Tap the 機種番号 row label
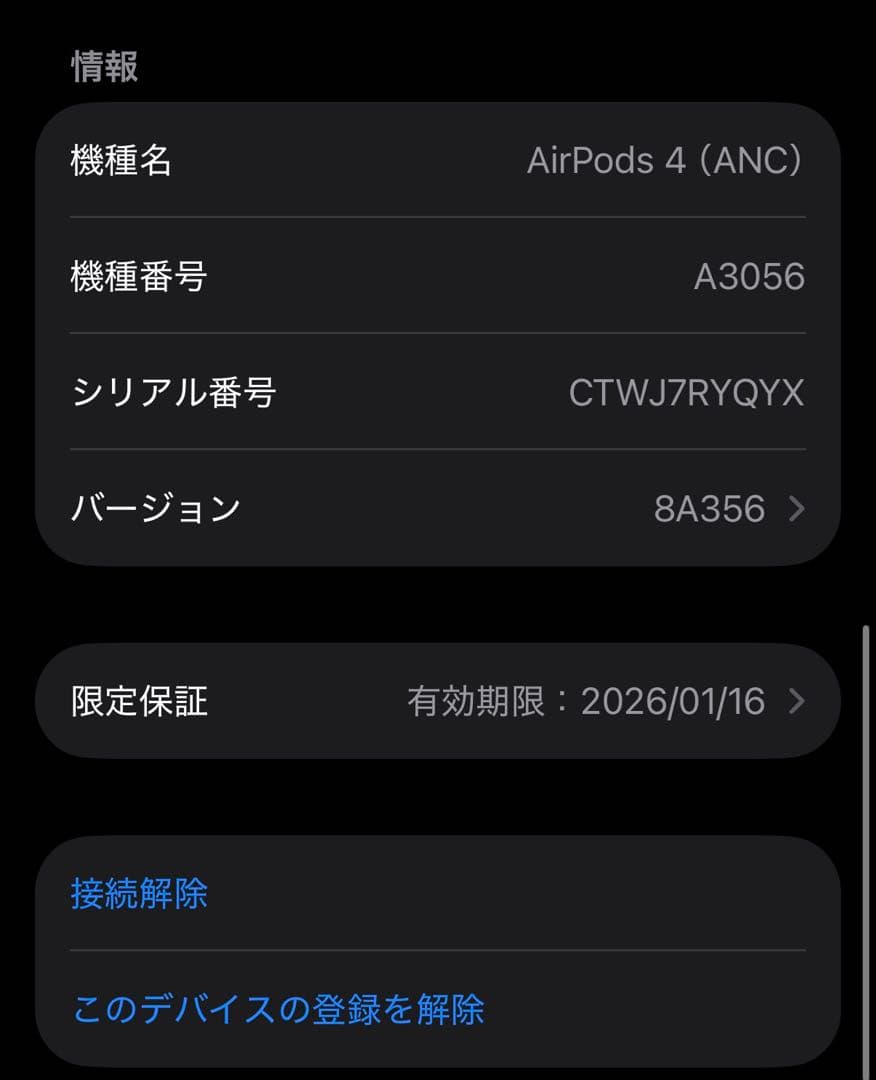Image resolution: width=876 pixels, height=1080 pixels. pos(136,277)
